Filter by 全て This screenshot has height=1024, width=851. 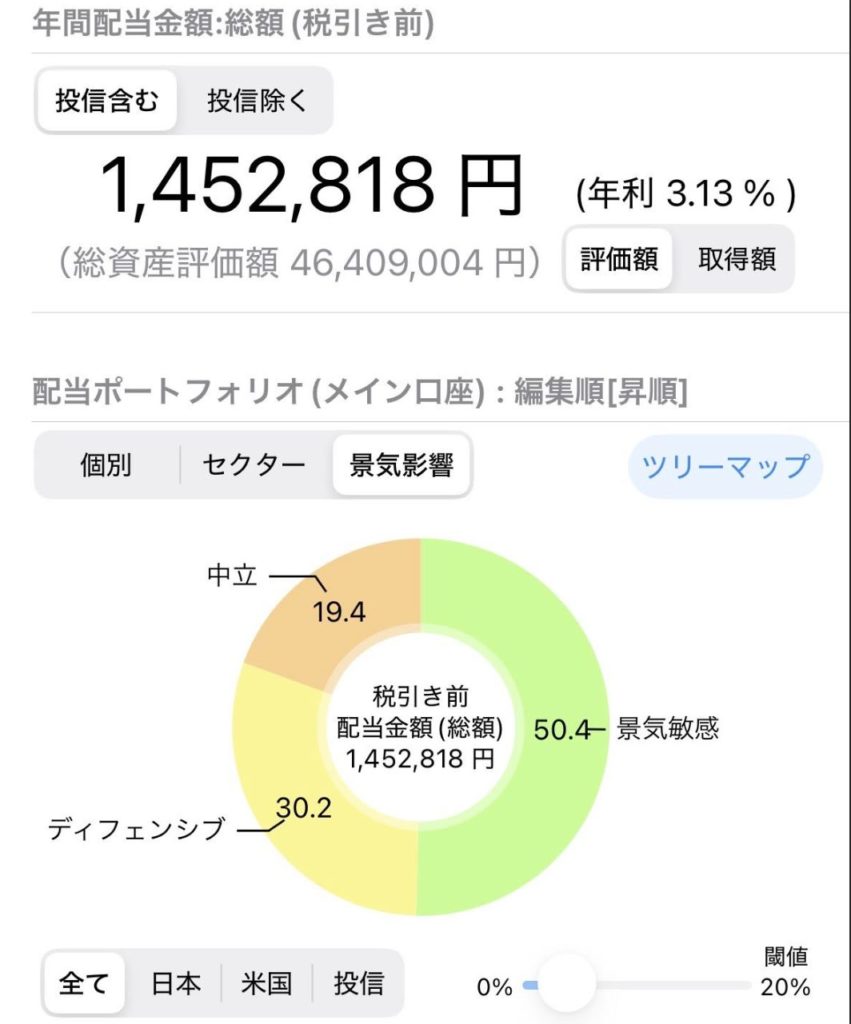(x=84, y=984)
